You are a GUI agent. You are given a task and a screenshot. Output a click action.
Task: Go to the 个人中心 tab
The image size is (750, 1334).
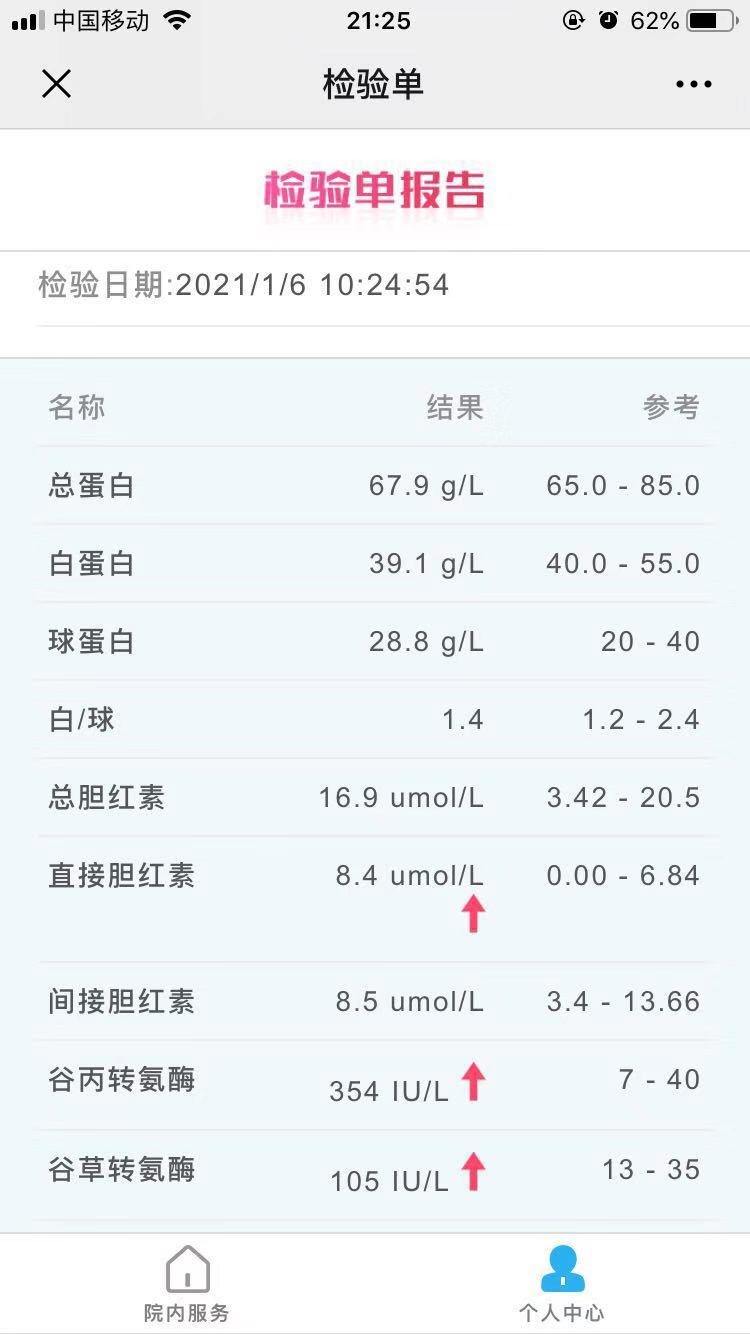pyautogui.click(x=562, y=1285)
